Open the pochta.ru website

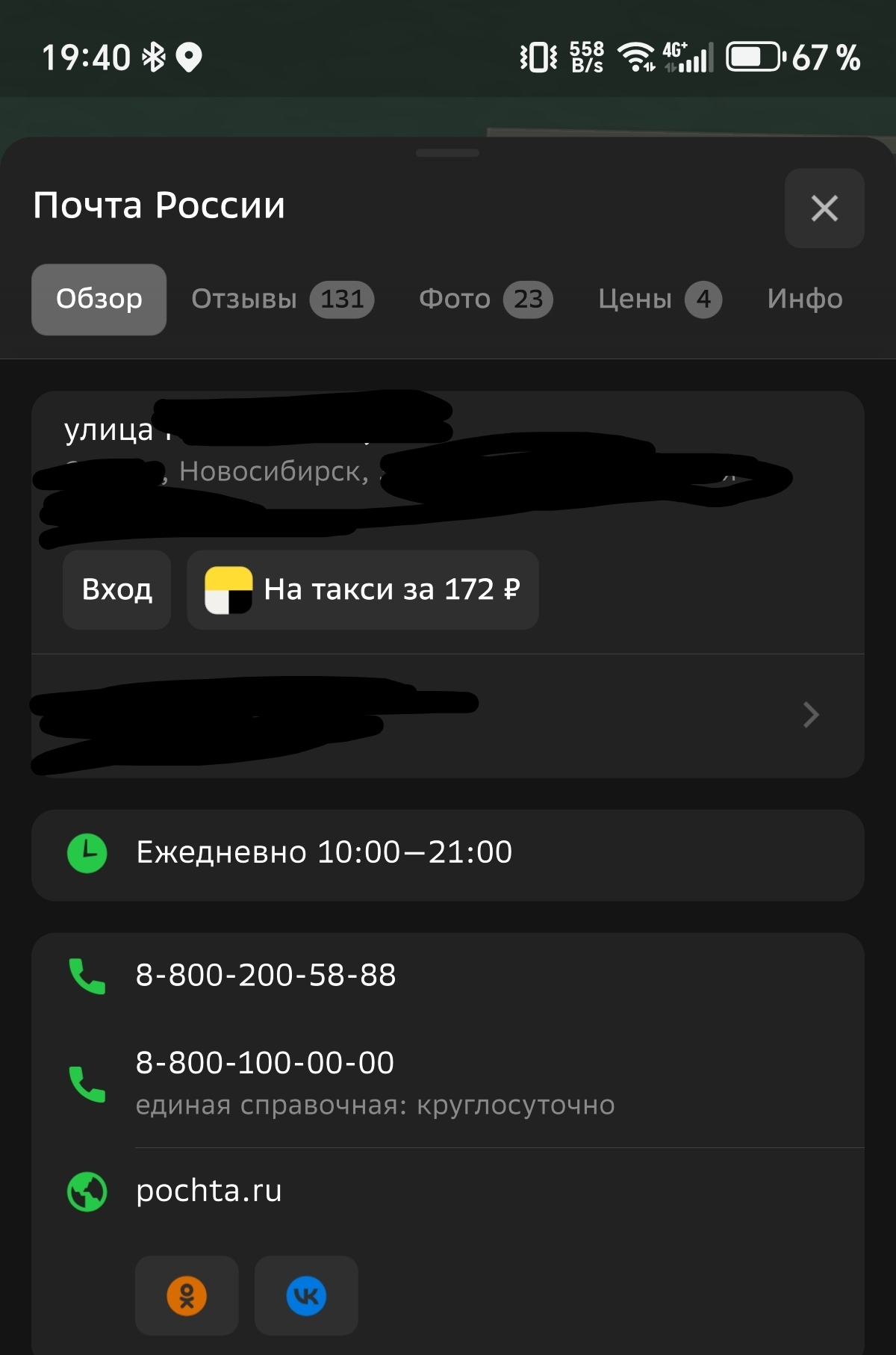coord(209,1191)
